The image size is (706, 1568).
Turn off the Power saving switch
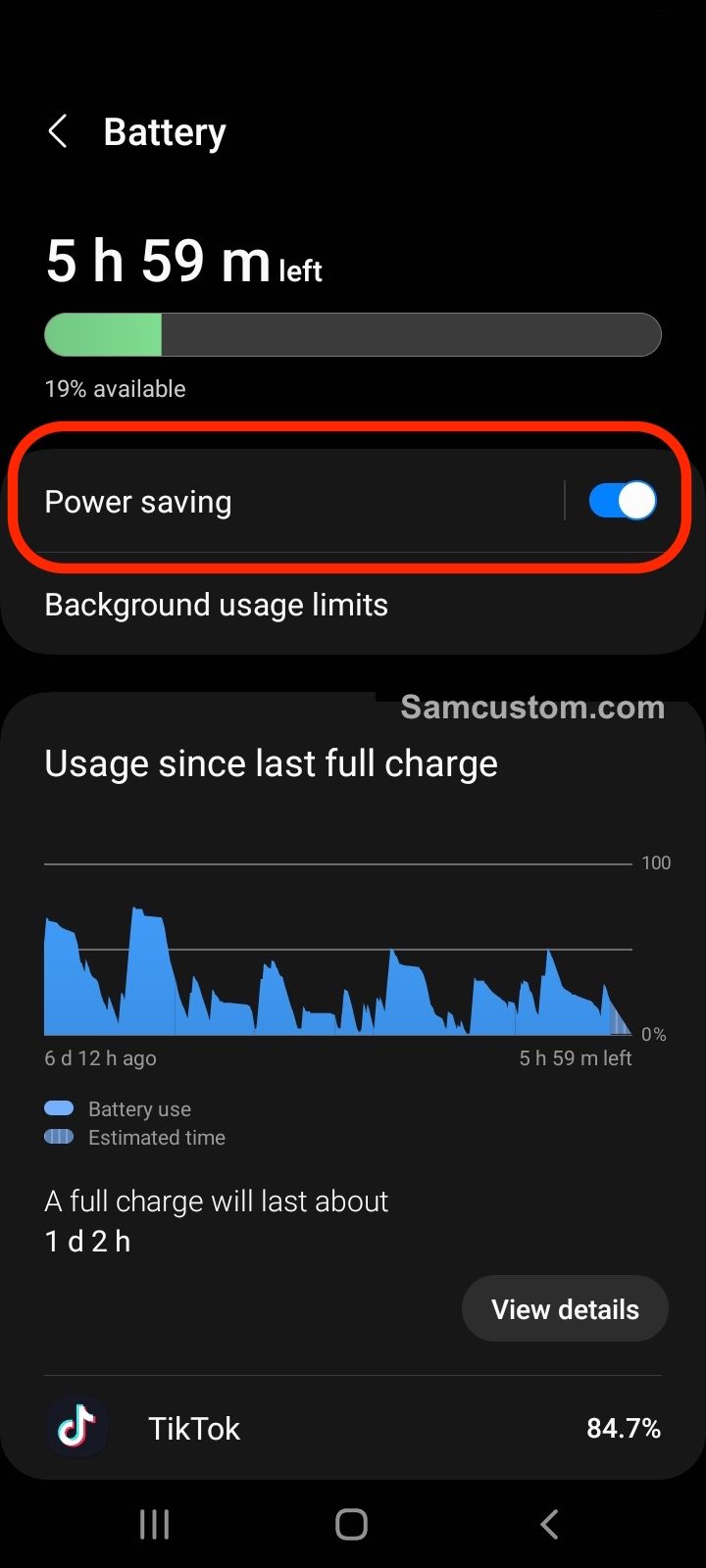tap(622, 501)
